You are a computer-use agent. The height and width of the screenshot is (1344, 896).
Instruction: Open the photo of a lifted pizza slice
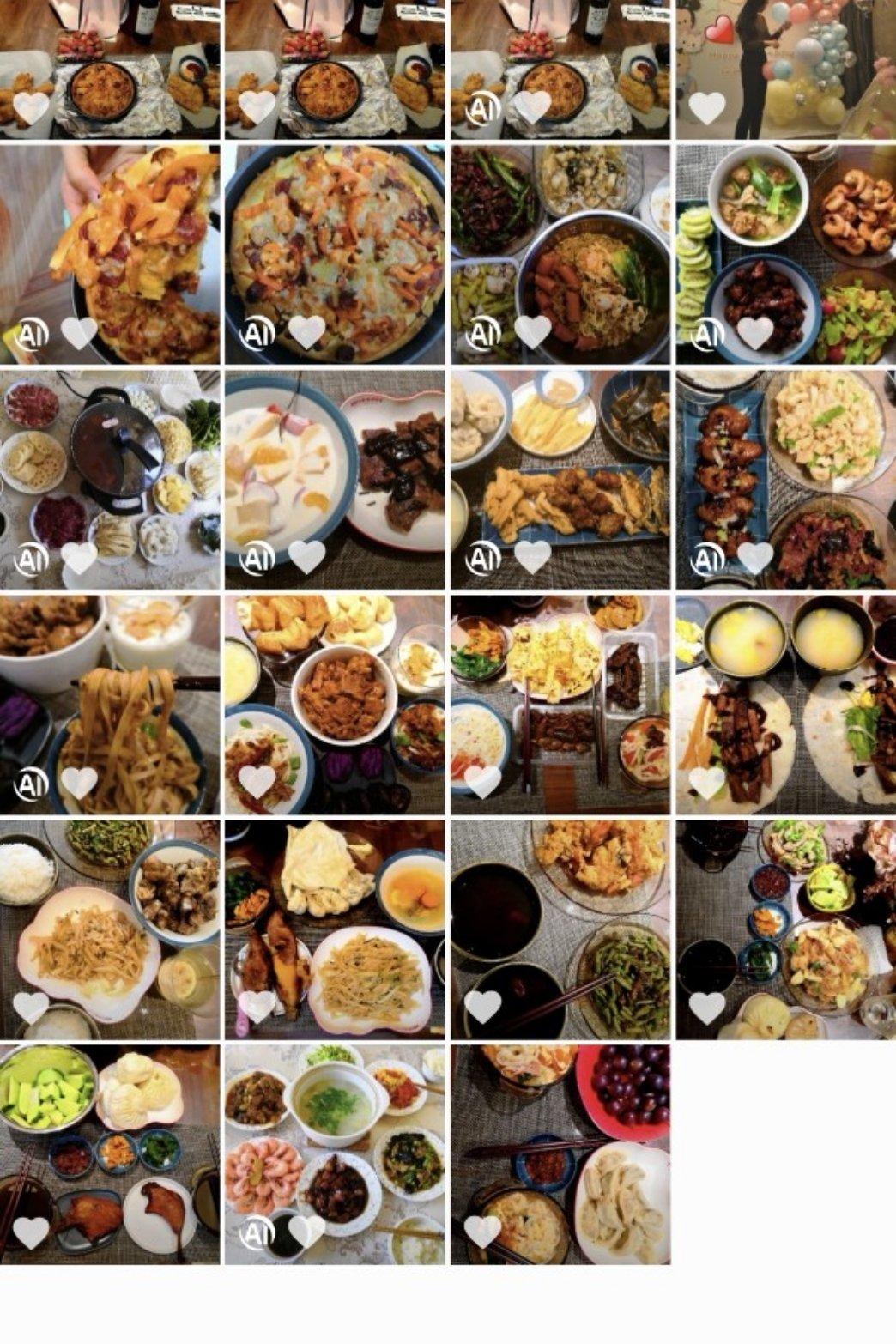pyautogui.click(x=110, y=254)
